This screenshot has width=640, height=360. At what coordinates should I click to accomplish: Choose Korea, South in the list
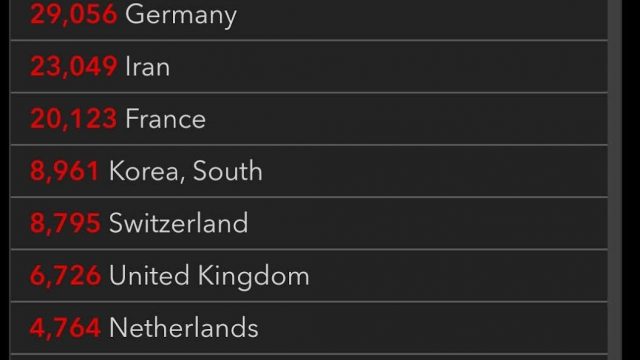click(309, 171)
